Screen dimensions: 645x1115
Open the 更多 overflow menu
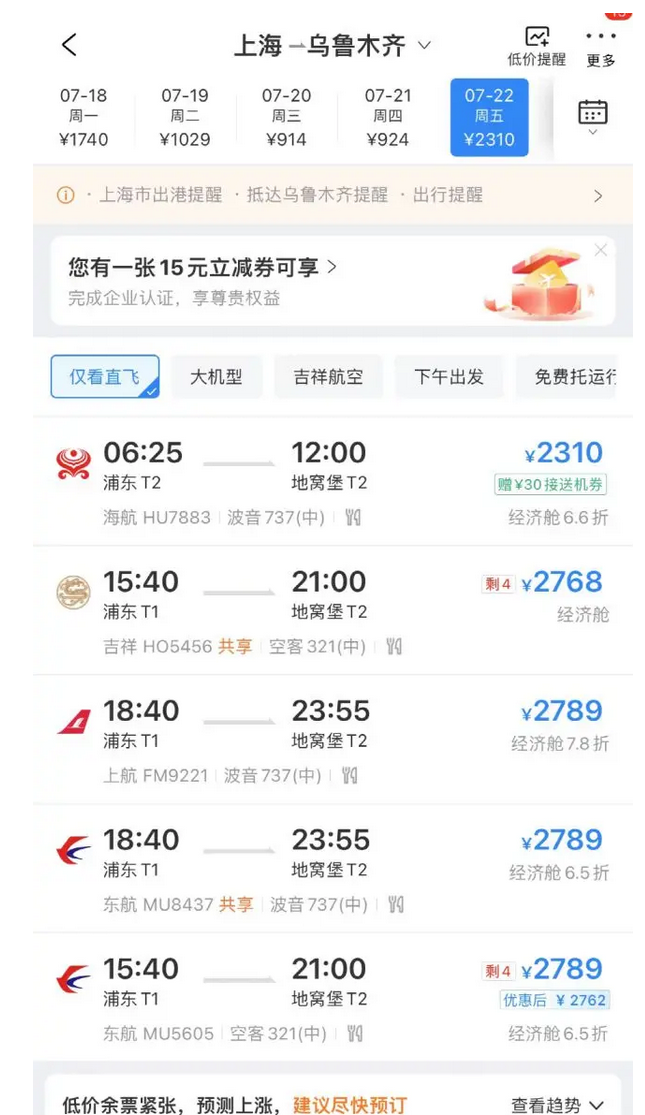pos(601,46)
